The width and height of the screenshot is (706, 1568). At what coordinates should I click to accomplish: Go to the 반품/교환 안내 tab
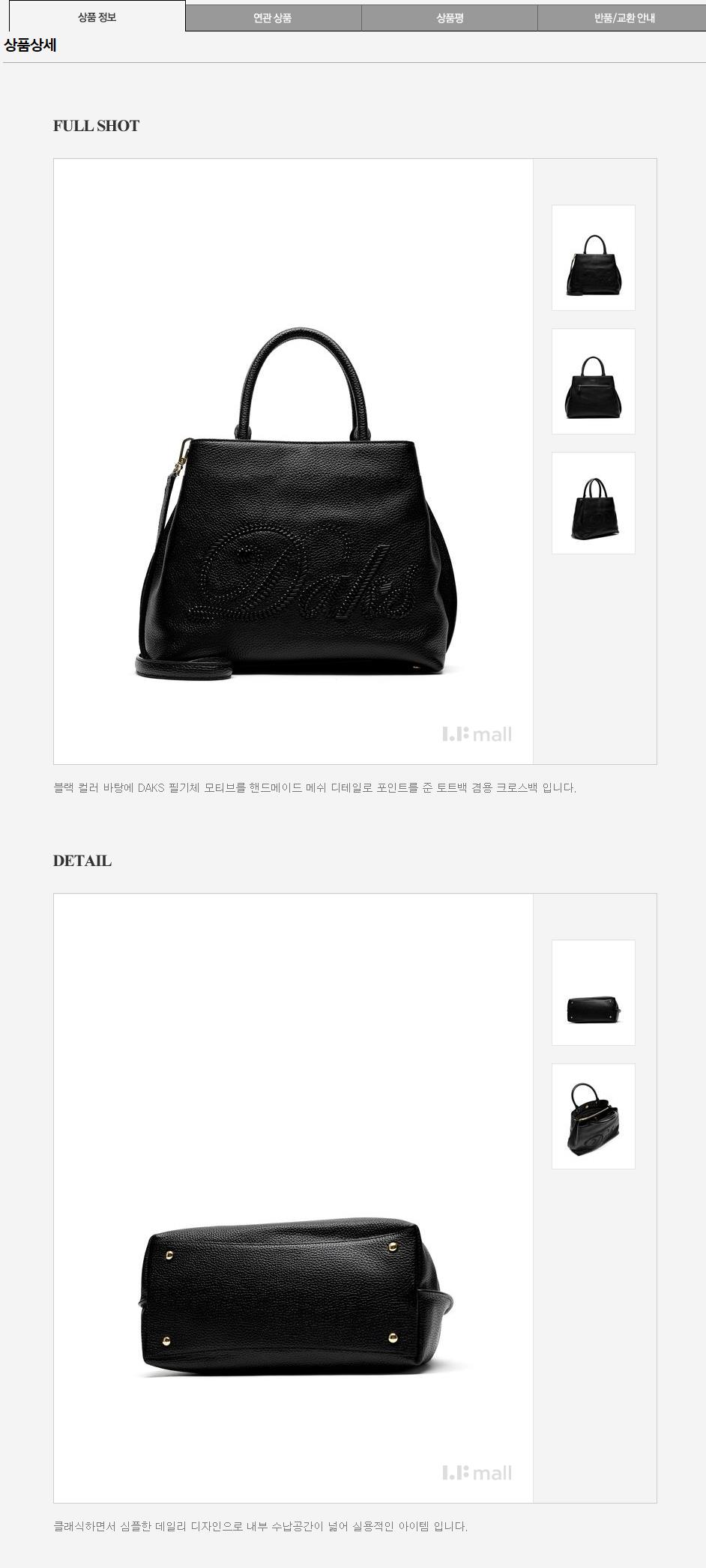(624, 18)
